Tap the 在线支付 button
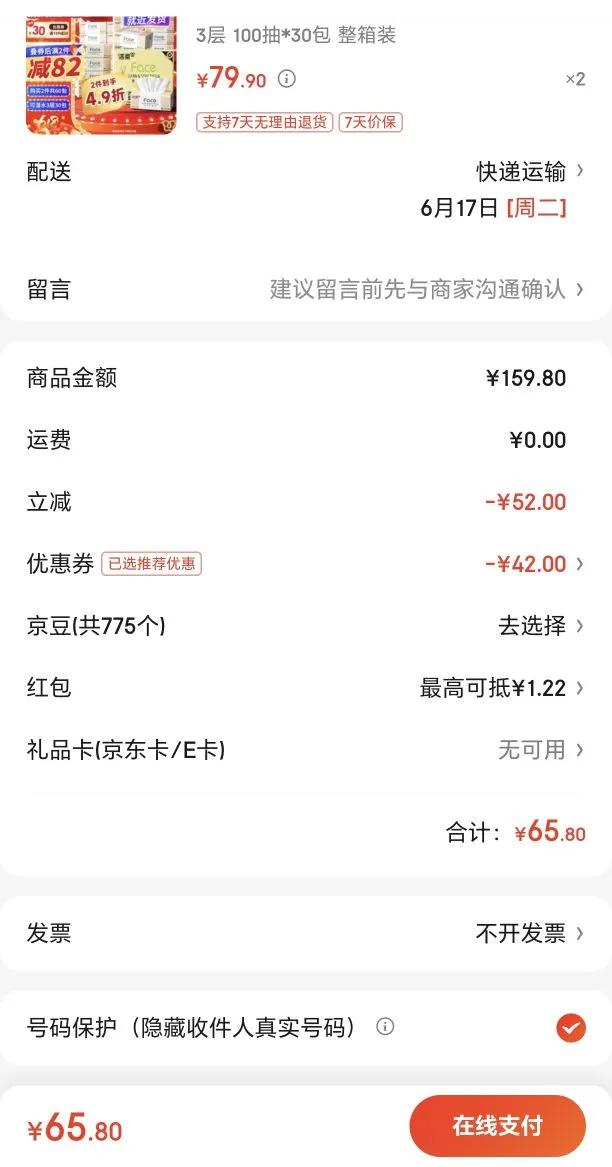 point(497,1126)
